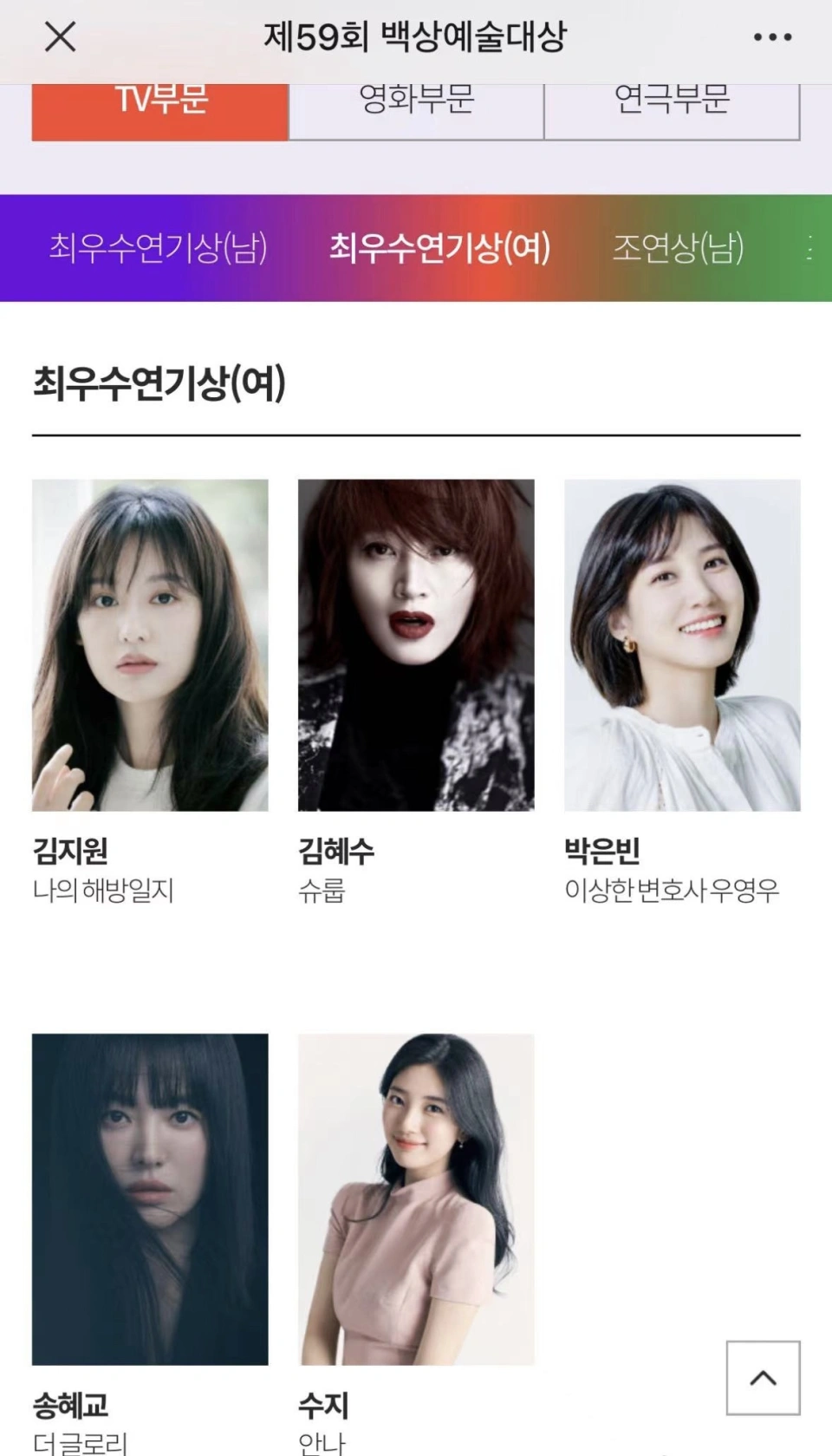Image resolution: width=832 pixels, height=1456 pixels.
Task: Open nominee card for 김지원
Action: [x=150, y=645]
